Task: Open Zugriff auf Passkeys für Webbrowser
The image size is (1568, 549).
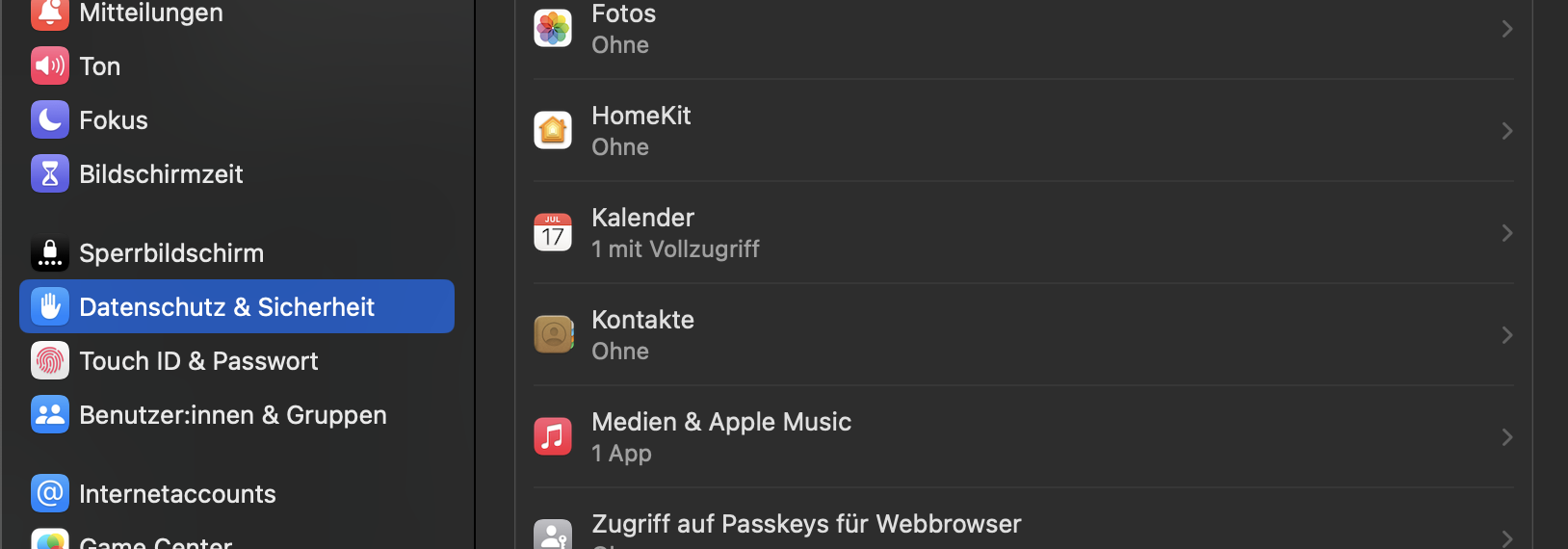Action: (1023, 530)
